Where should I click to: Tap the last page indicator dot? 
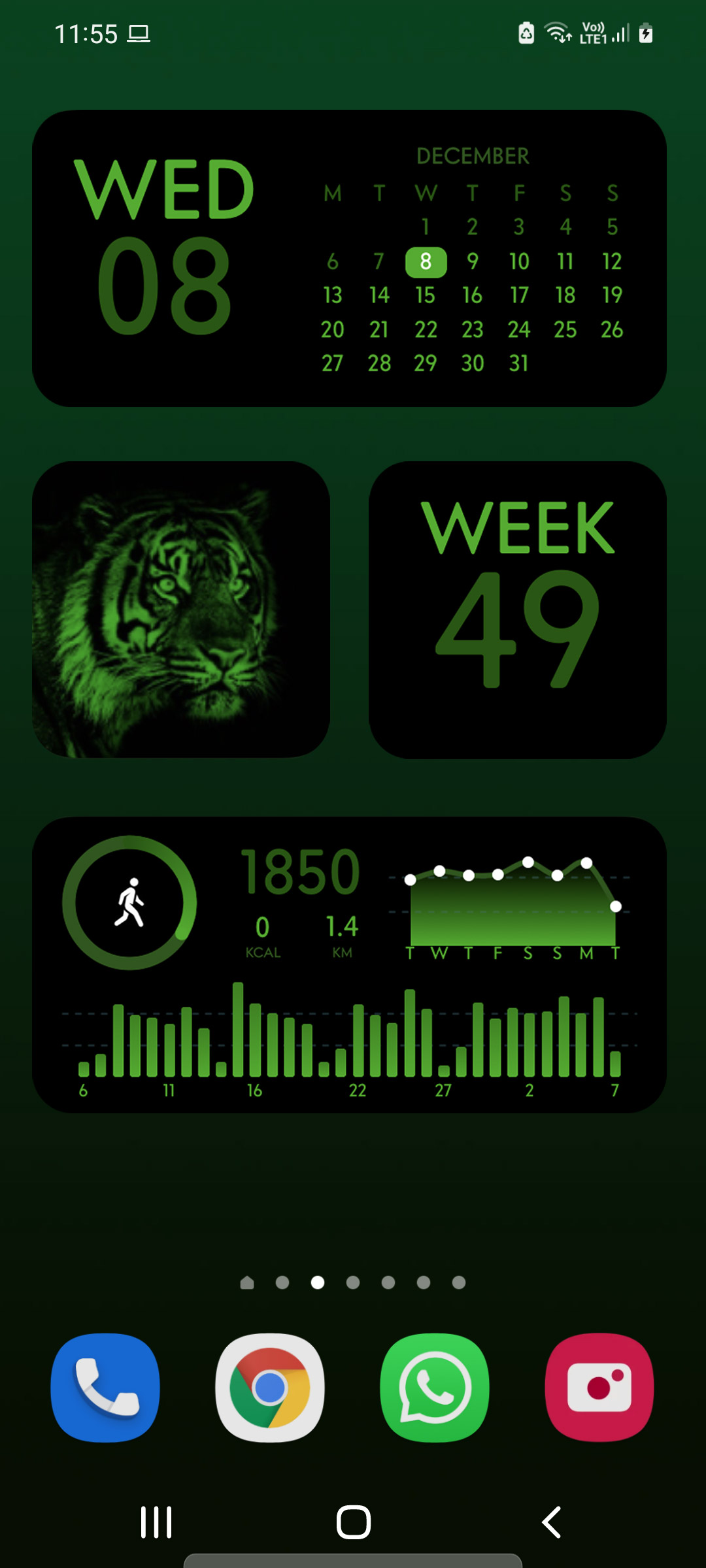tap(458, 1282)
